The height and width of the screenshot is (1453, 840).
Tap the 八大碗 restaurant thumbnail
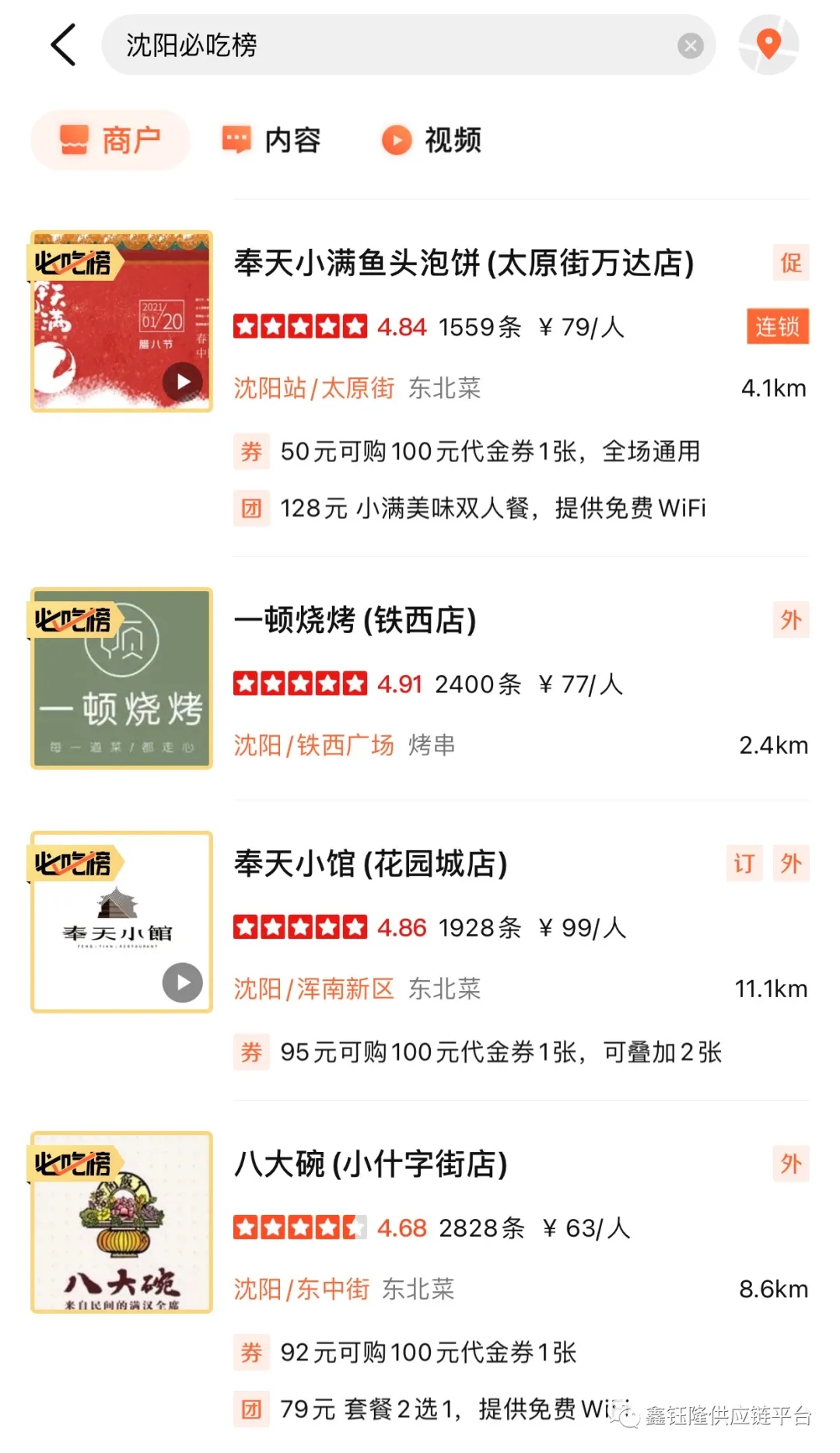pos(121,1222)
